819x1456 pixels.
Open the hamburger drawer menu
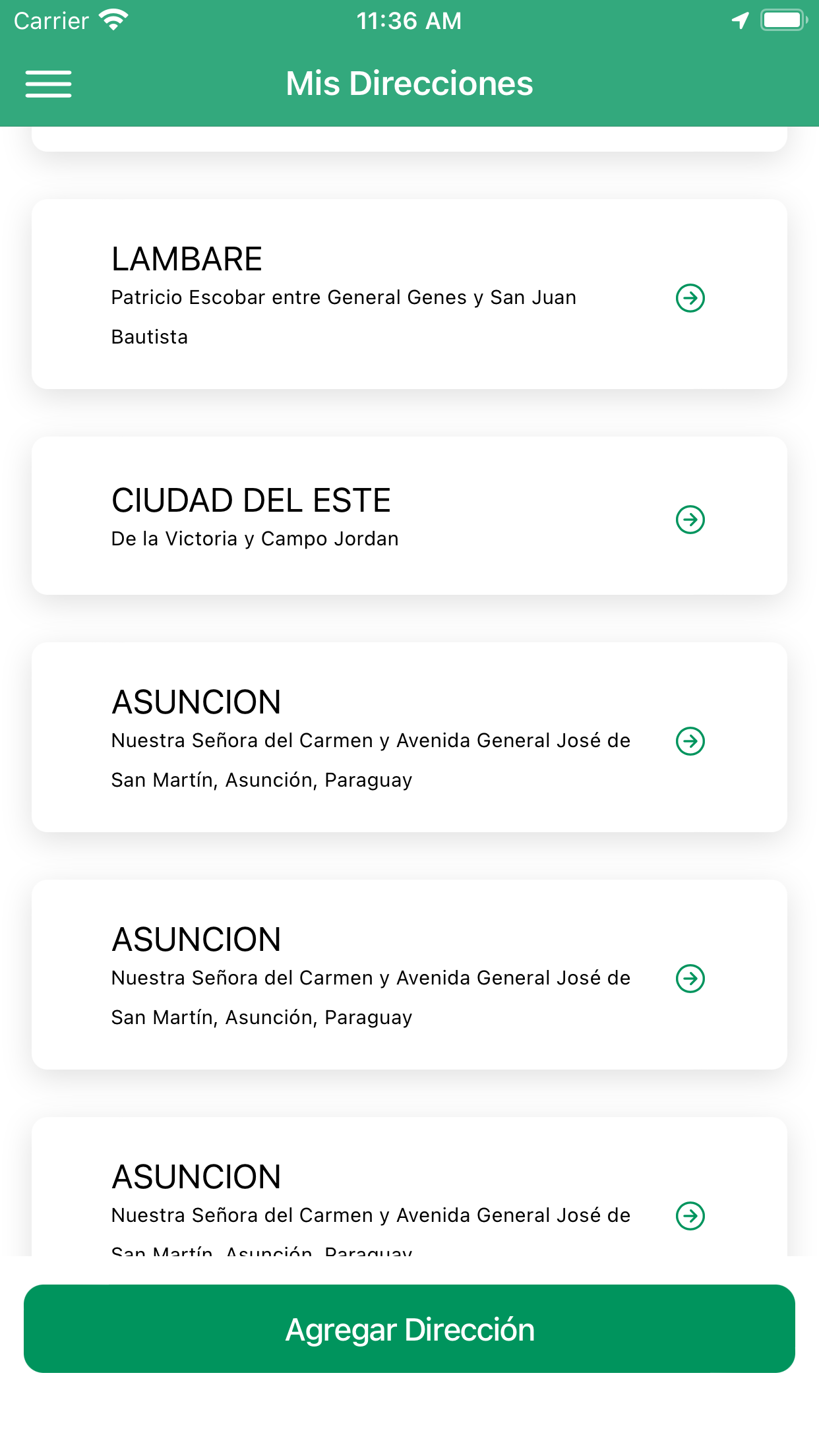[48, 84]
